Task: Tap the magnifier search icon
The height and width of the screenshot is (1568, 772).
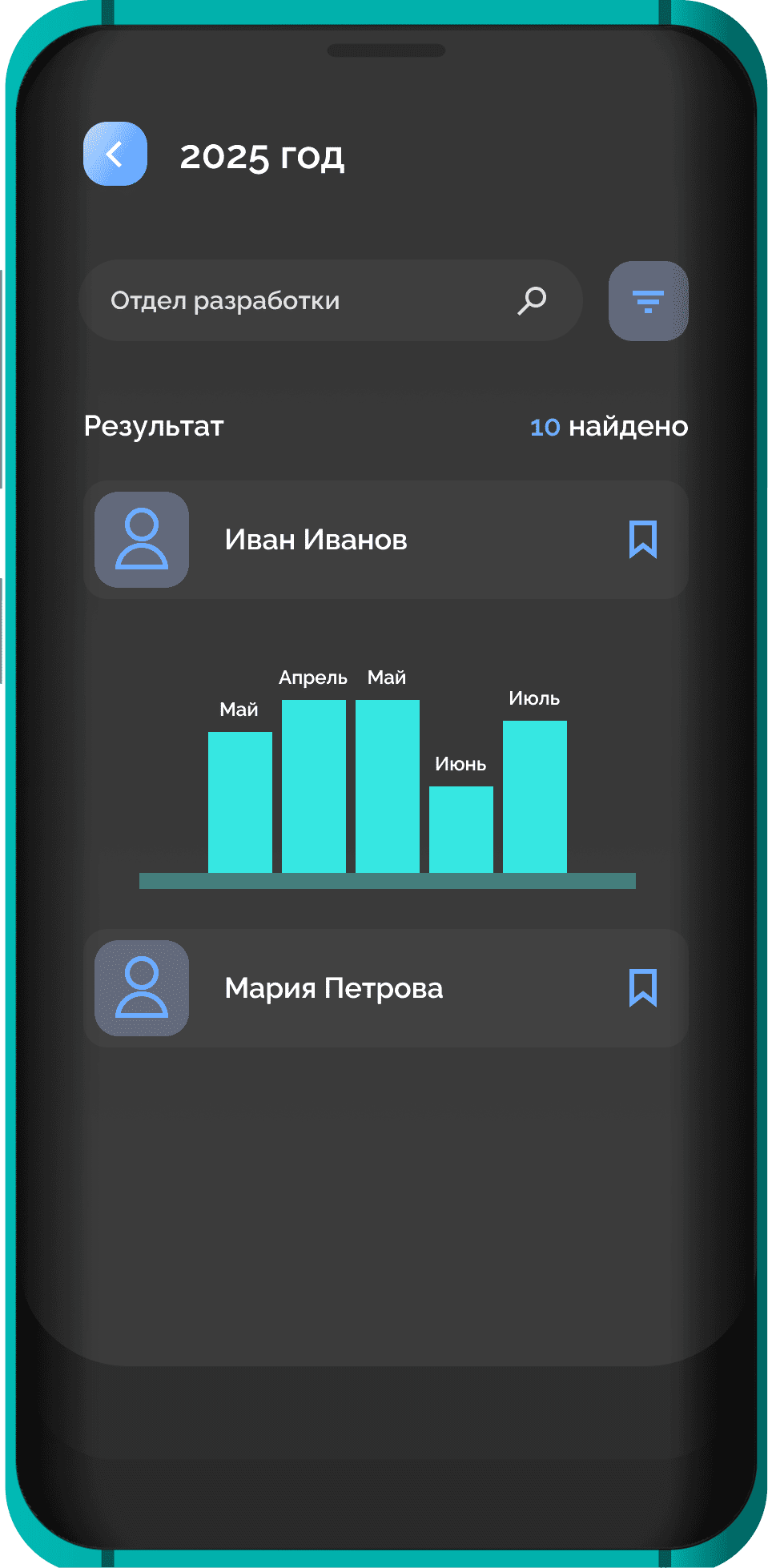Action: coord(532,301)
